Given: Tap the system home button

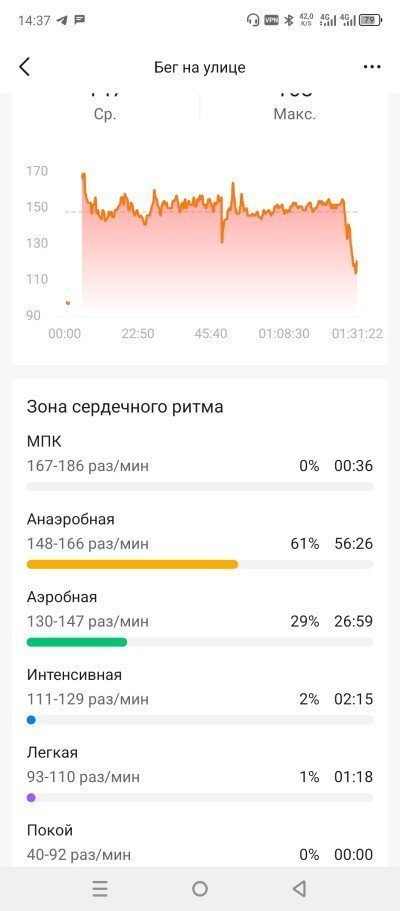Looking at the screenshot, I should click(x=199, y=888).
